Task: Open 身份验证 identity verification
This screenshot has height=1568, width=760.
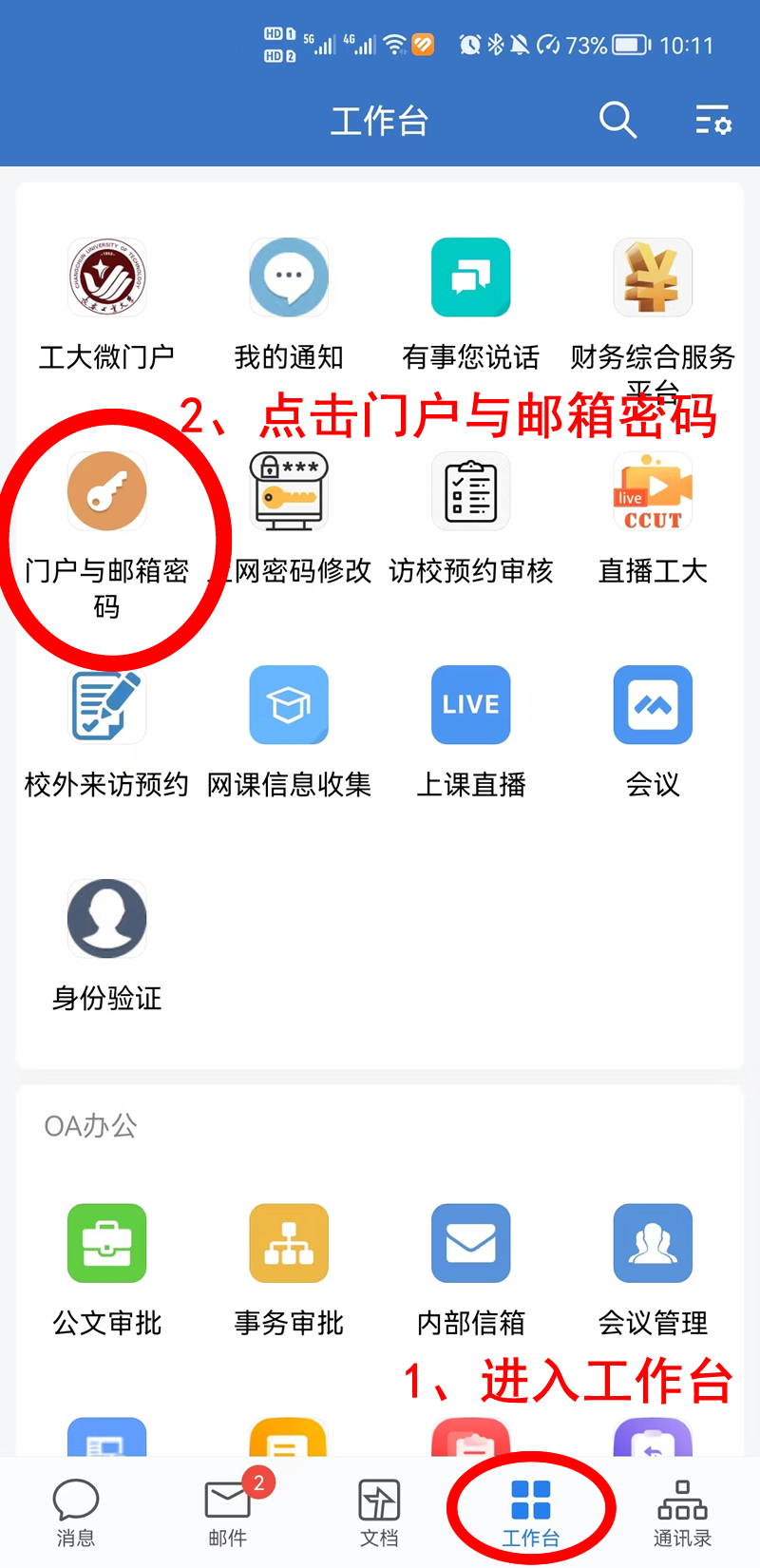Action: tap(107, 919)
